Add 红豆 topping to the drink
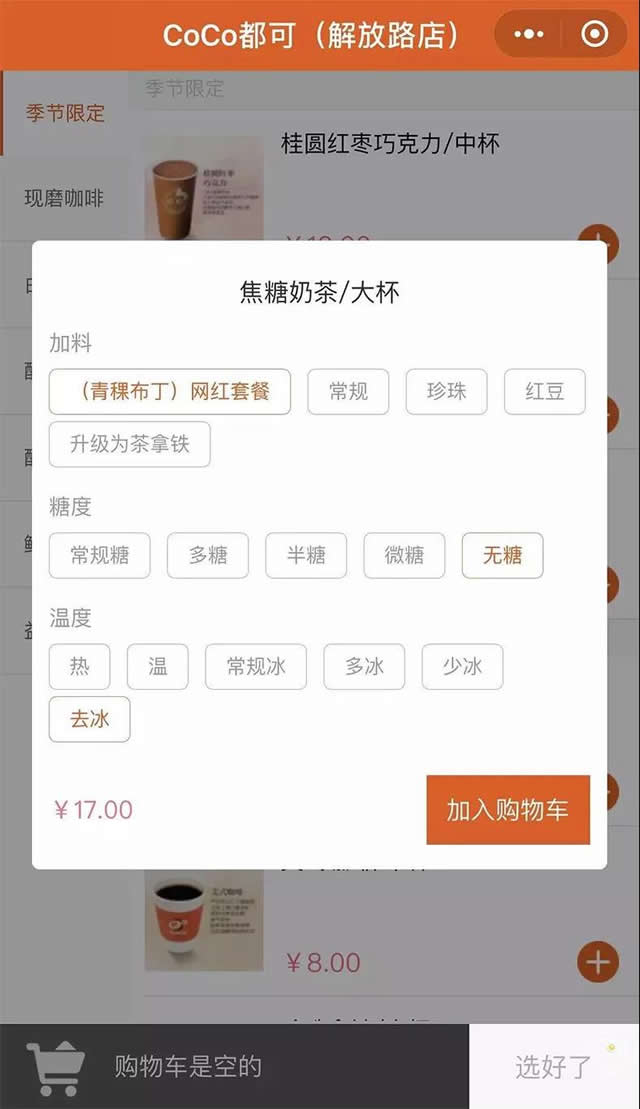Viewport: 640px width, 1109px height. pyautogui.click(x=544, y=392)
